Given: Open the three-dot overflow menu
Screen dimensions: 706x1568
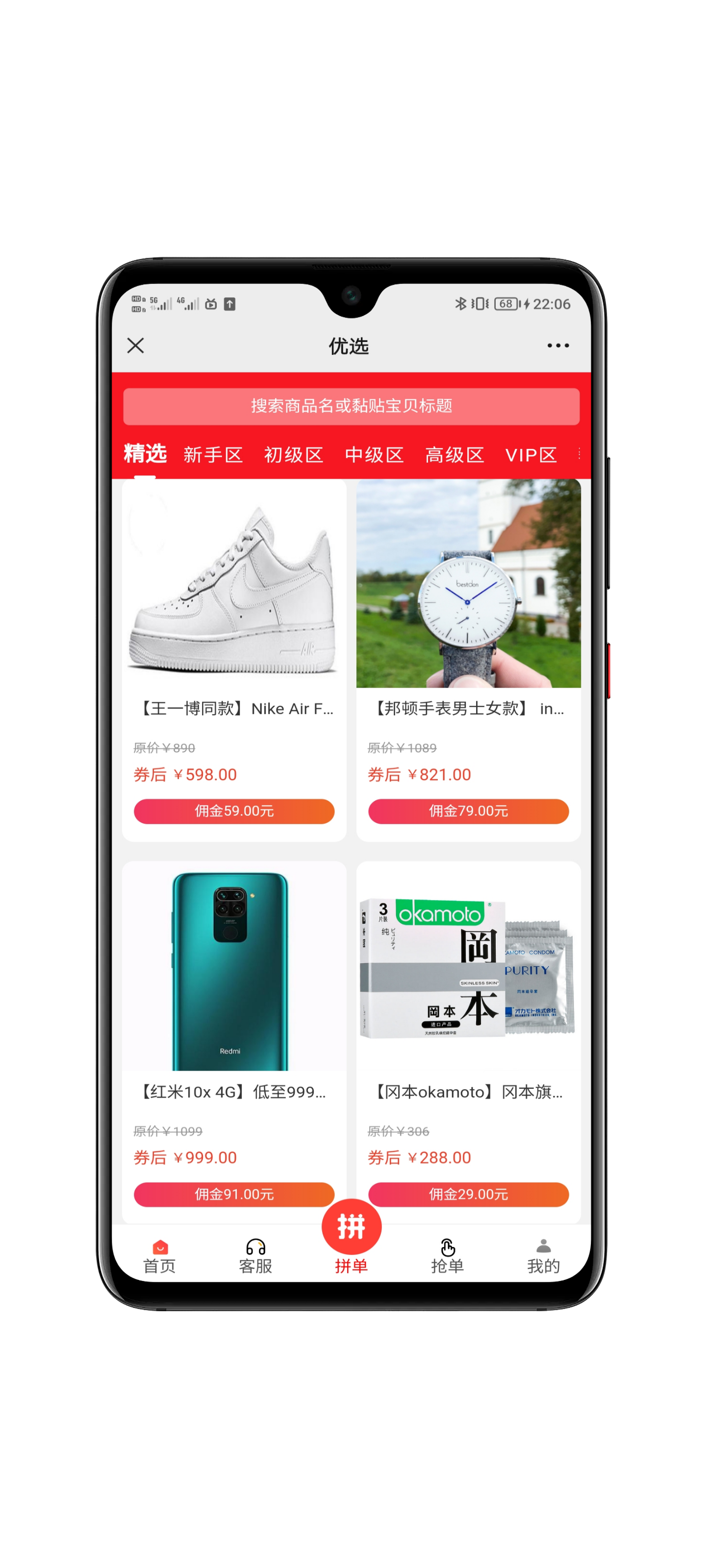Looking at the screenshot, I should coord(557,346).
